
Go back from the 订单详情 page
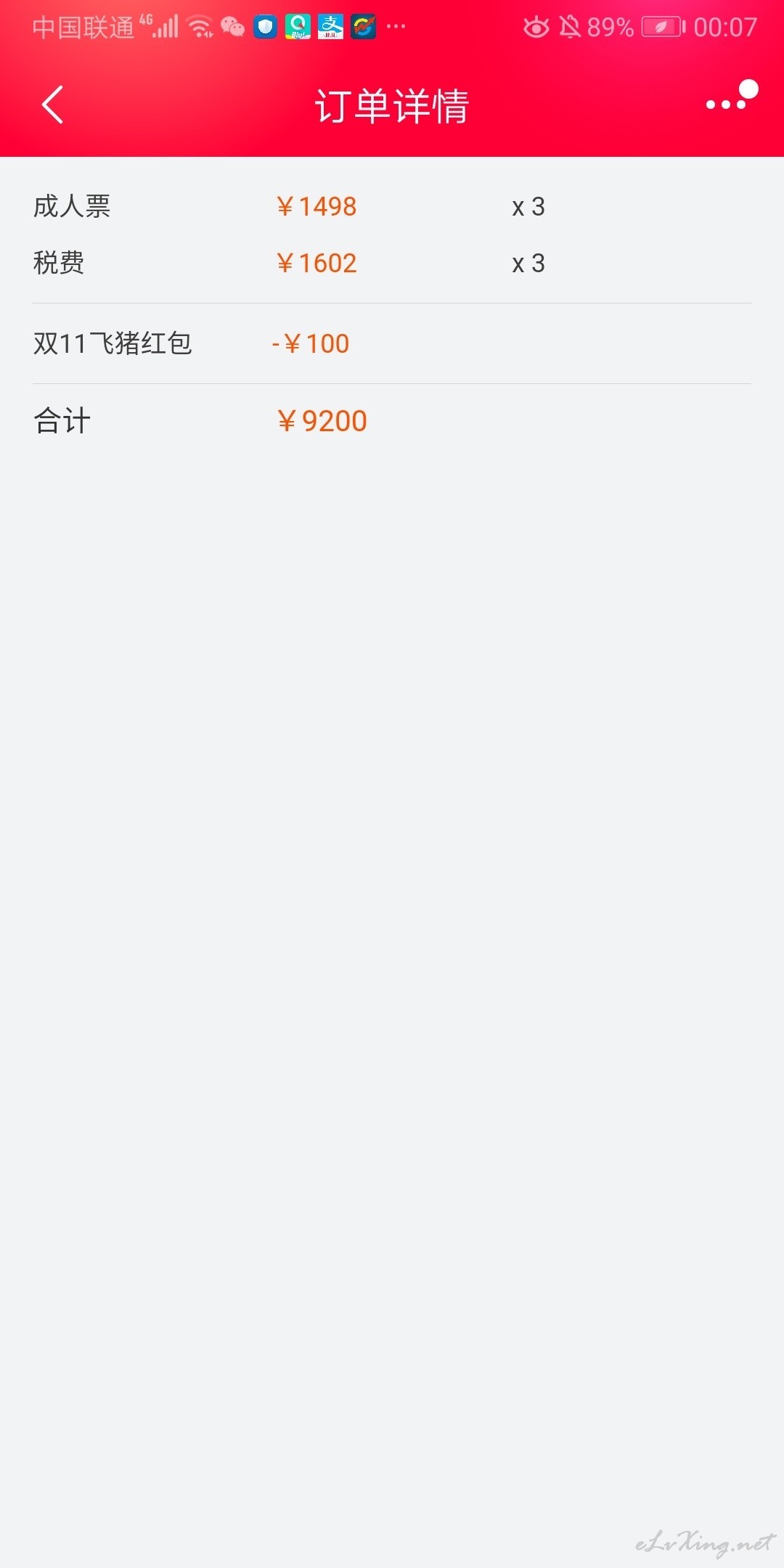click(52, 105)
